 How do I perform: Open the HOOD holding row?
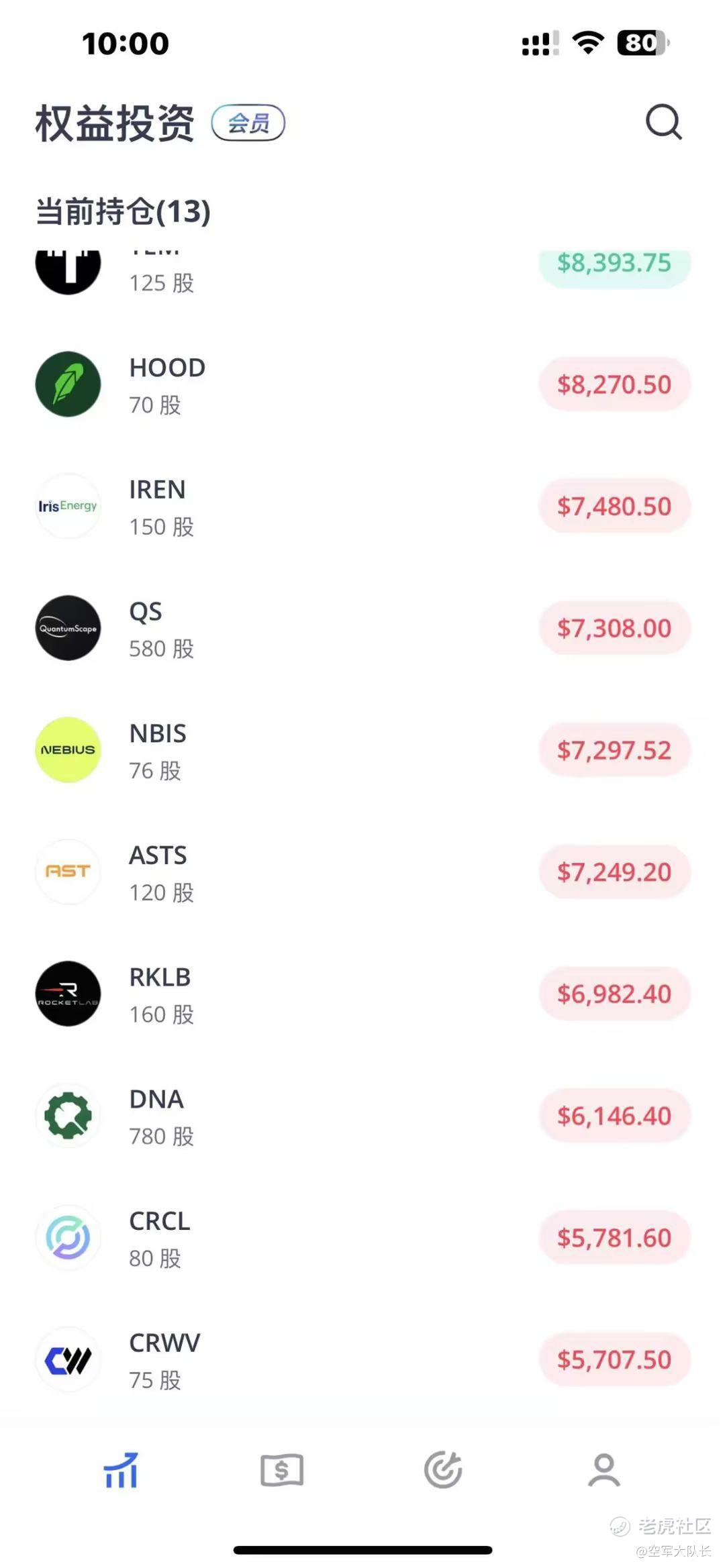(168, 385)
